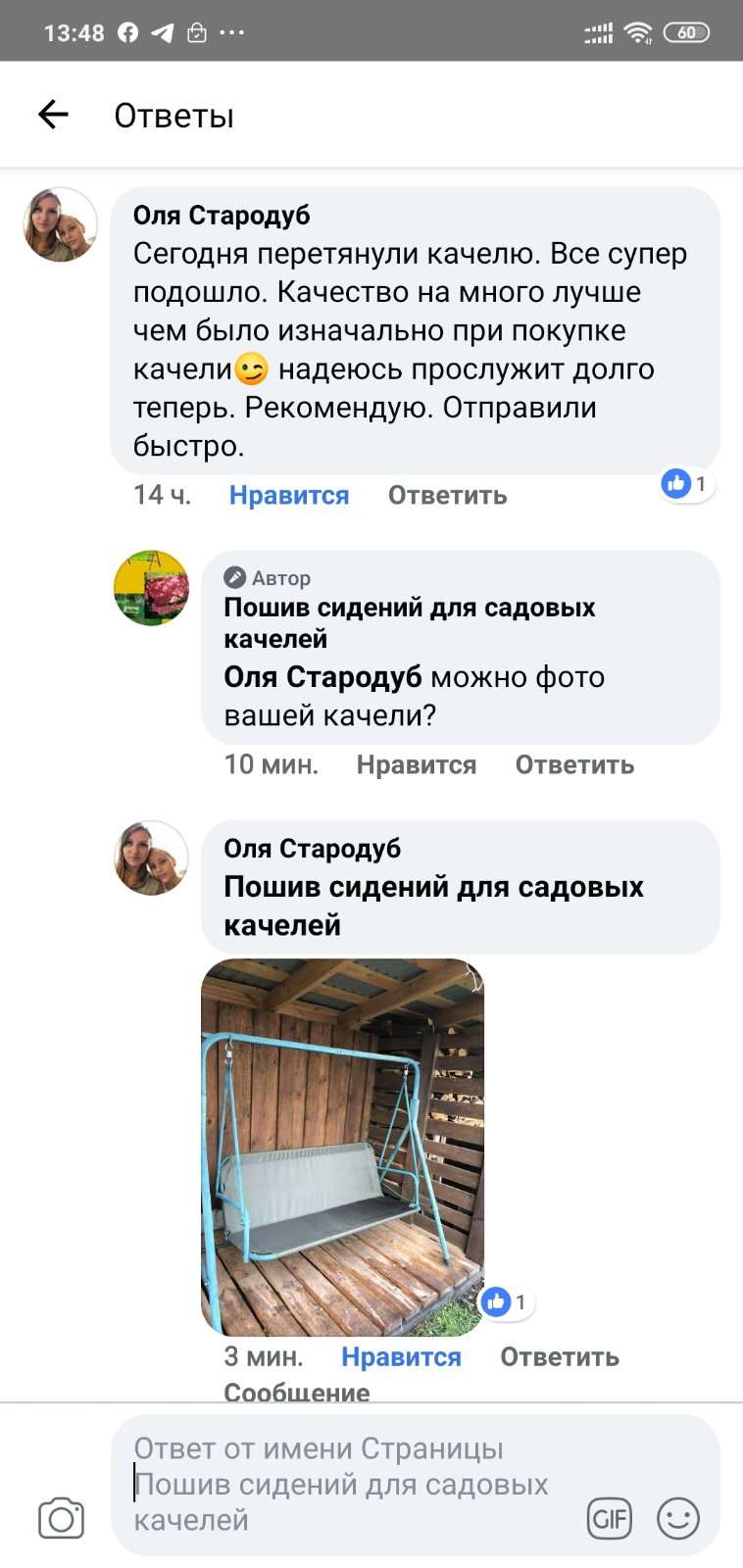
Task: Like the author's reply asking for photo
Action: coord(416,764)
